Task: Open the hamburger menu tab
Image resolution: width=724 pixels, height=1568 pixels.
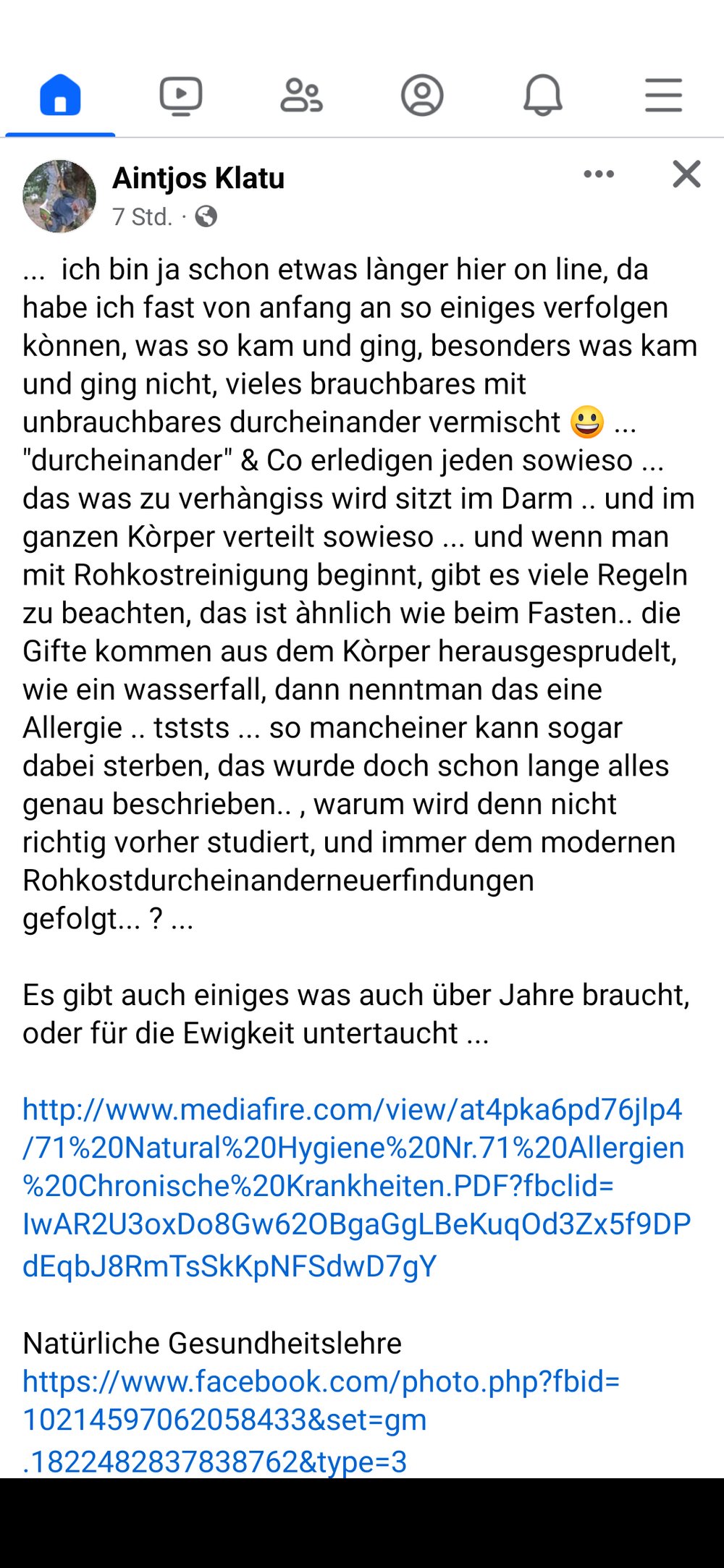Action: 663,96
